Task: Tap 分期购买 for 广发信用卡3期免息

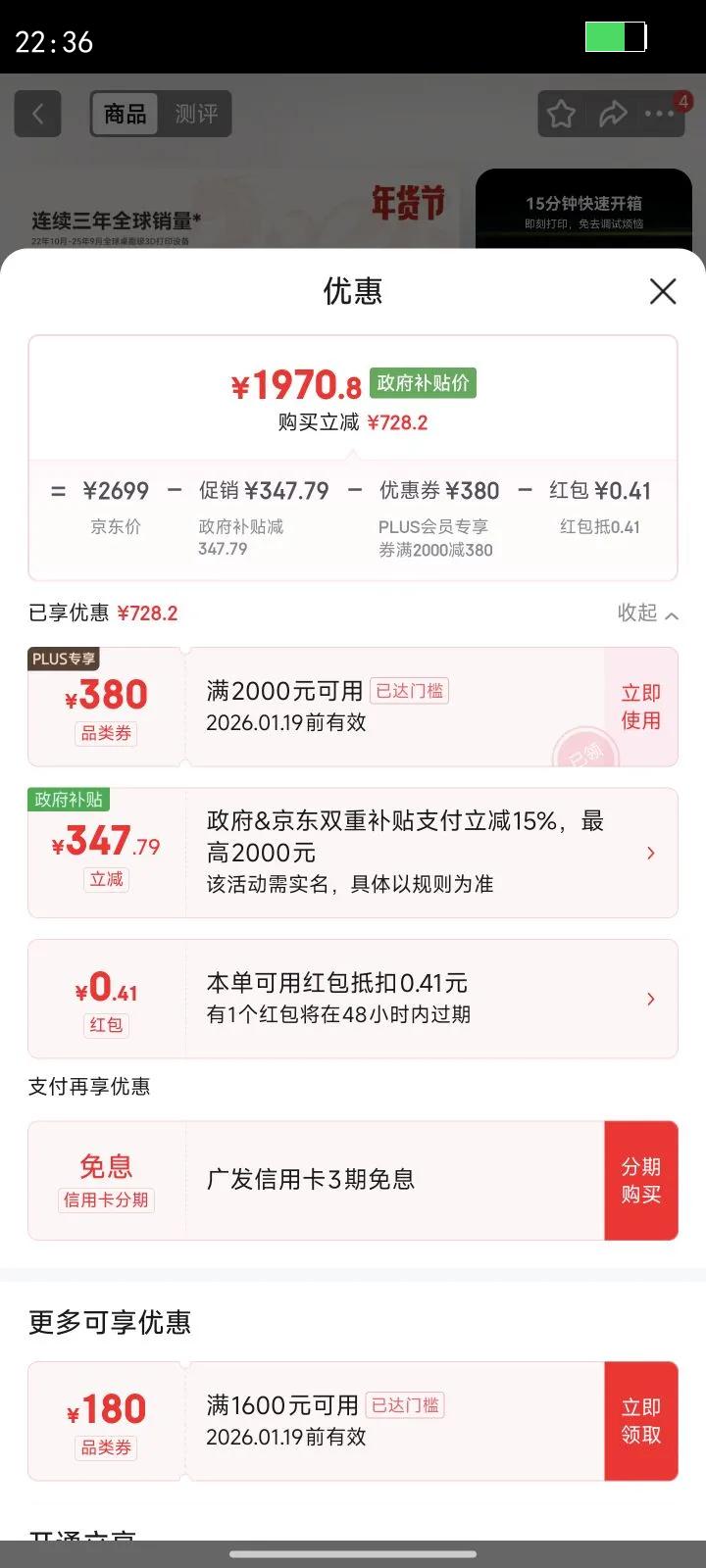Action: tap(641, 1180)
